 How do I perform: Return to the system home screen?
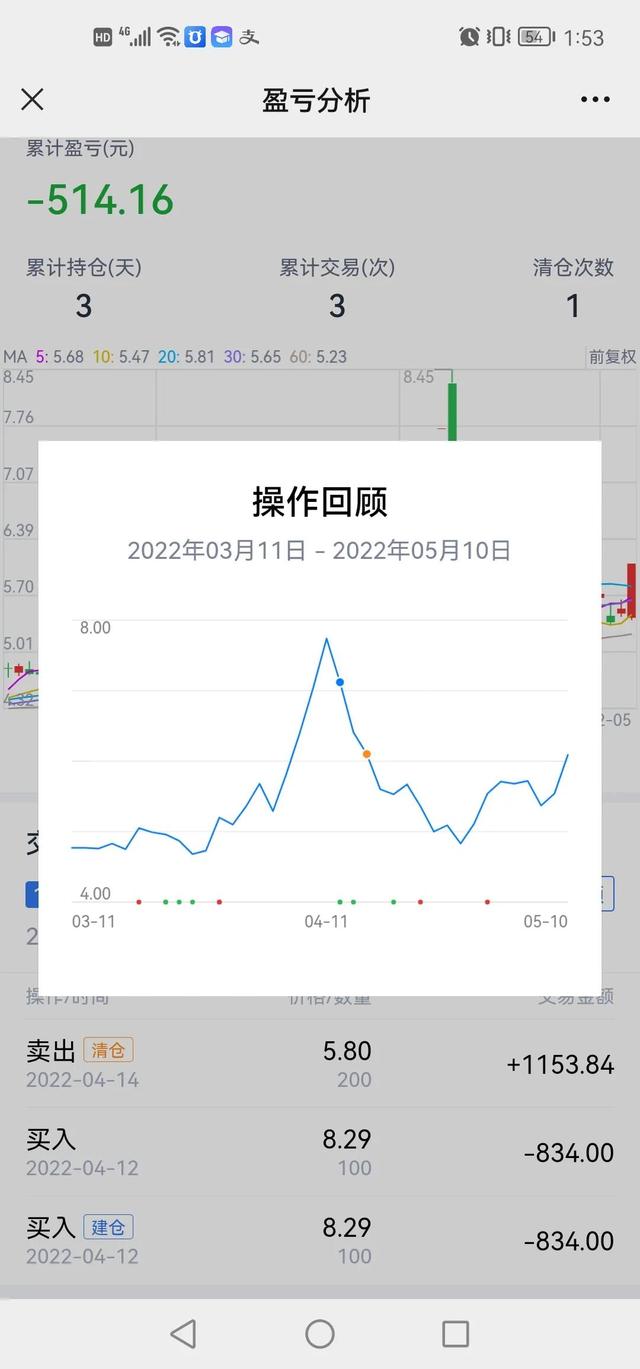click(x=320, y=1333)
